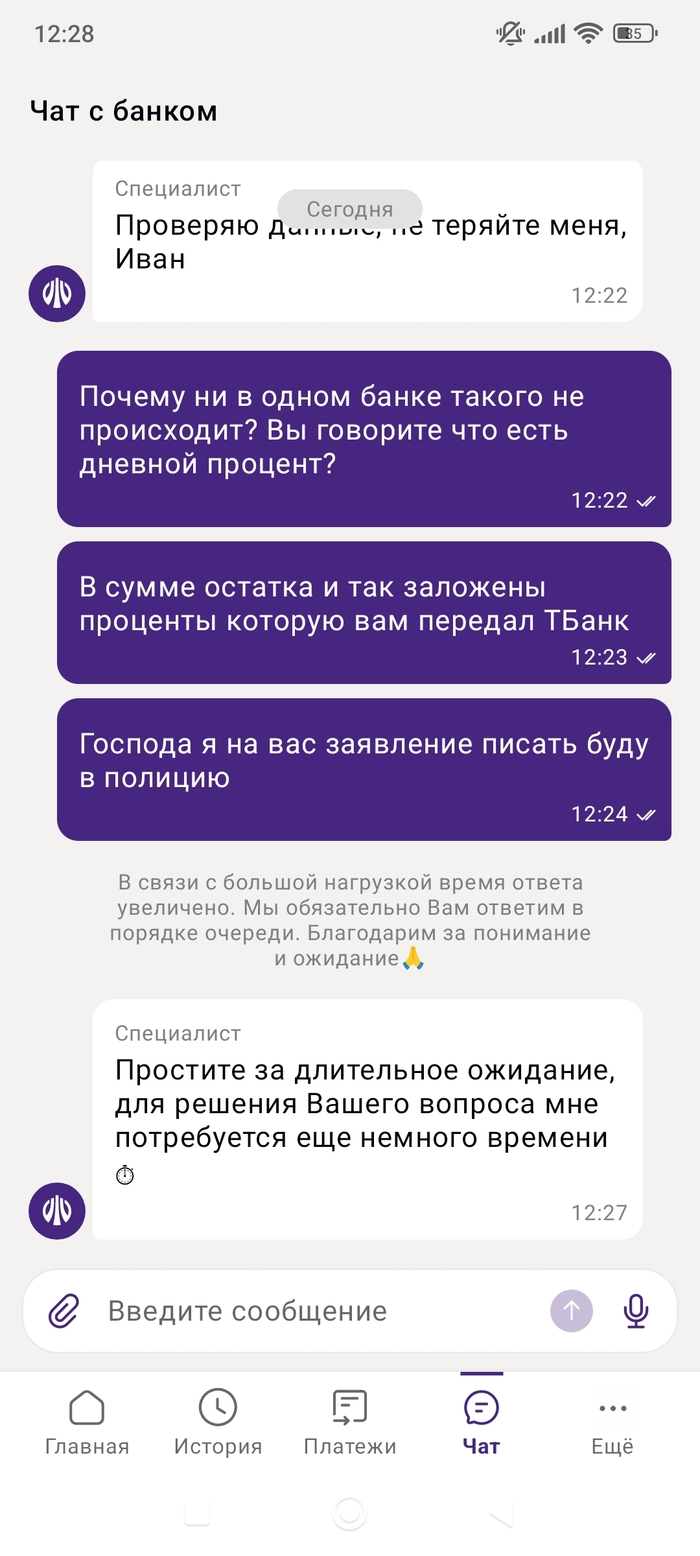Open the История tab

pyautogui.click(x=218, y=1421)
